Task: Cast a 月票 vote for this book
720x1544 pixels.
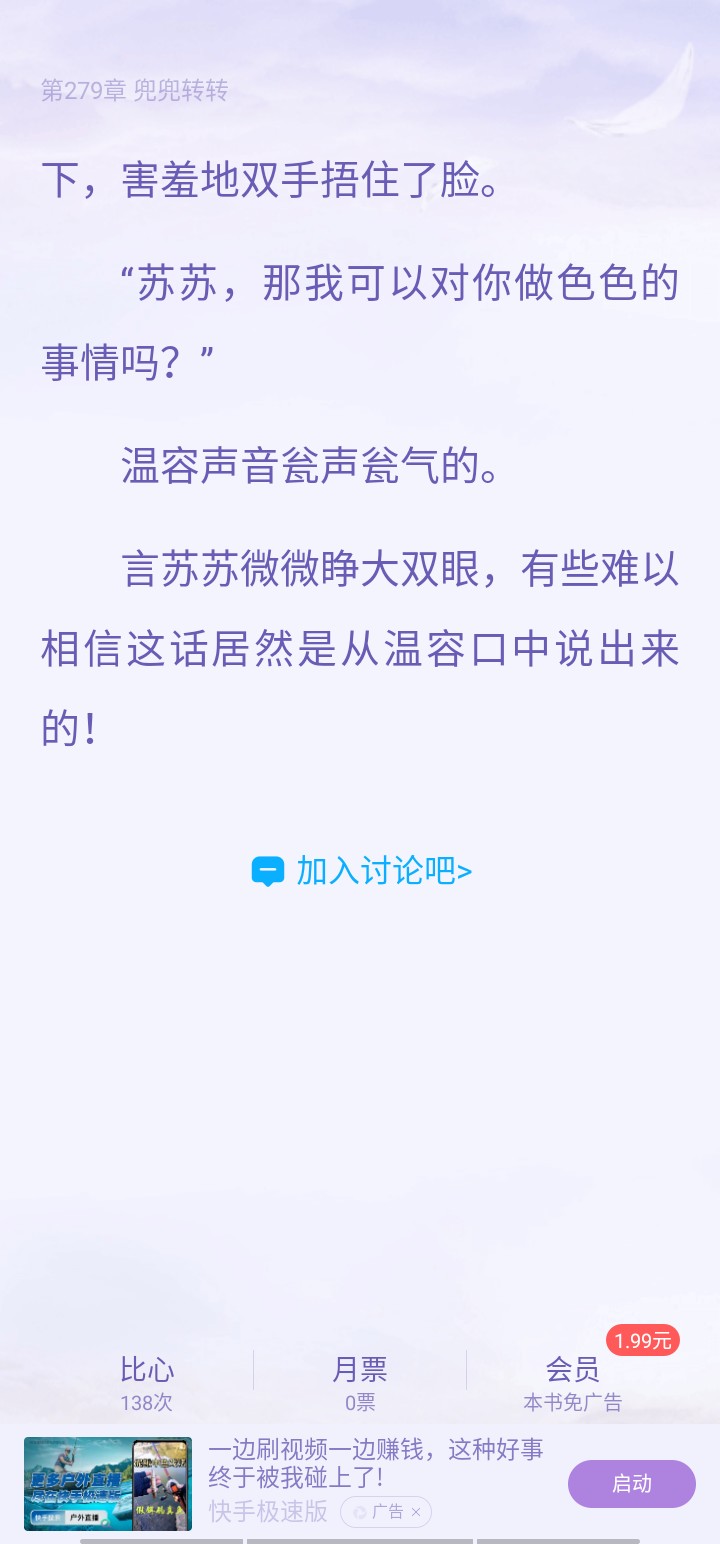Action: pyautogui.click(x=360, y=1382)
